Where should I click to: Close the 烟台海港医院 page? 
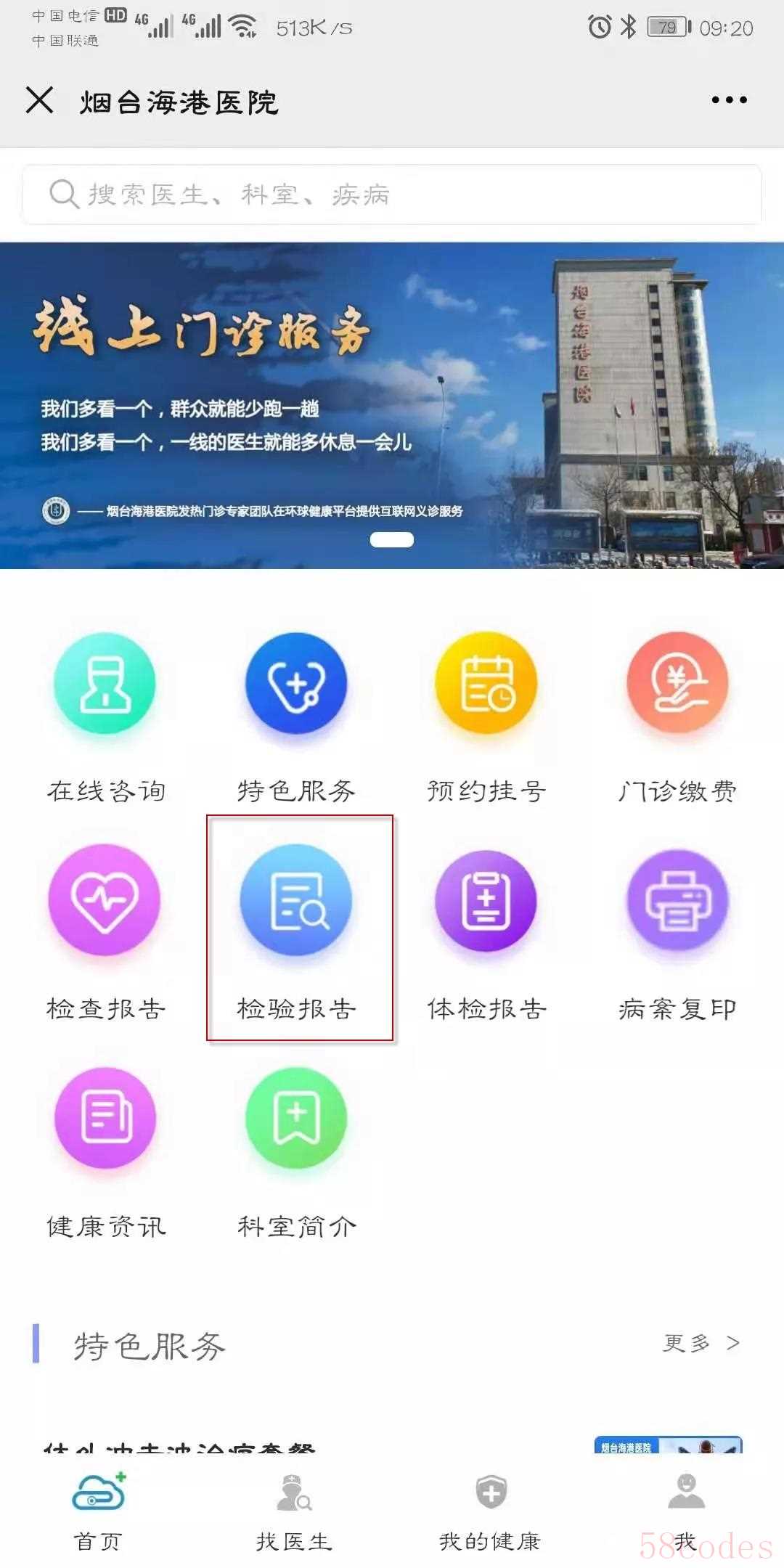tap(40, 100)
